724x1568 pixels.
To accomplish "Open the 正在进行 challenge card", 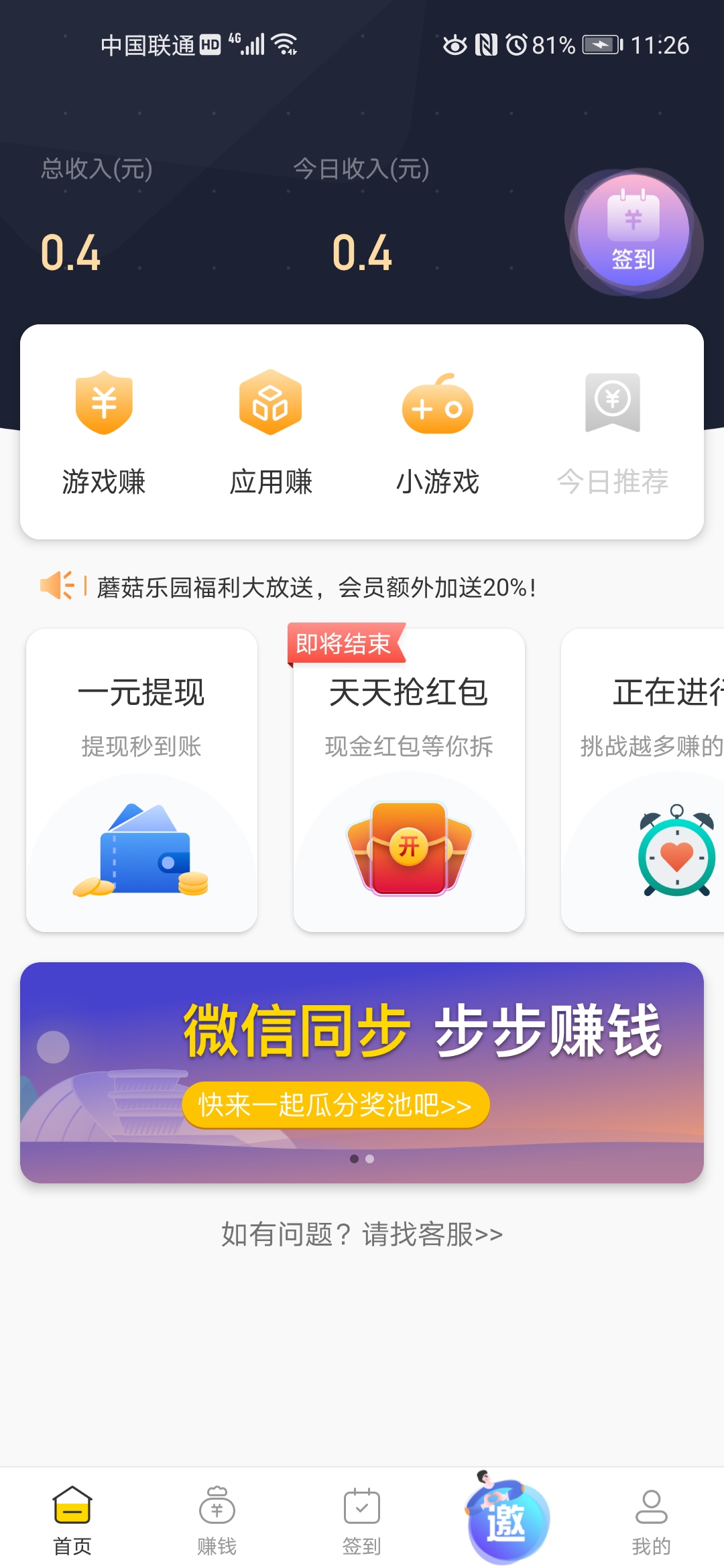I will click(644, 779).
